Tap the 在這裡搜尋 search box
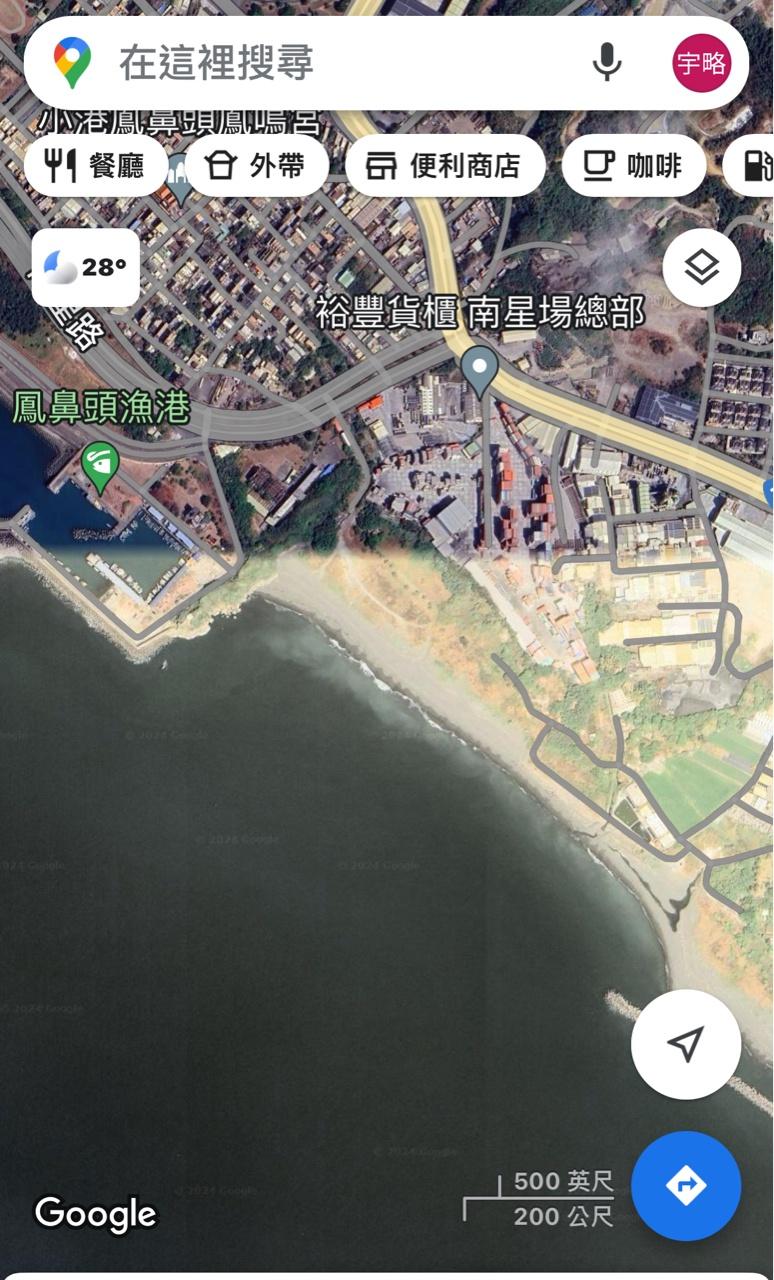The image size is (774, 1280). (x=330, y=63)
